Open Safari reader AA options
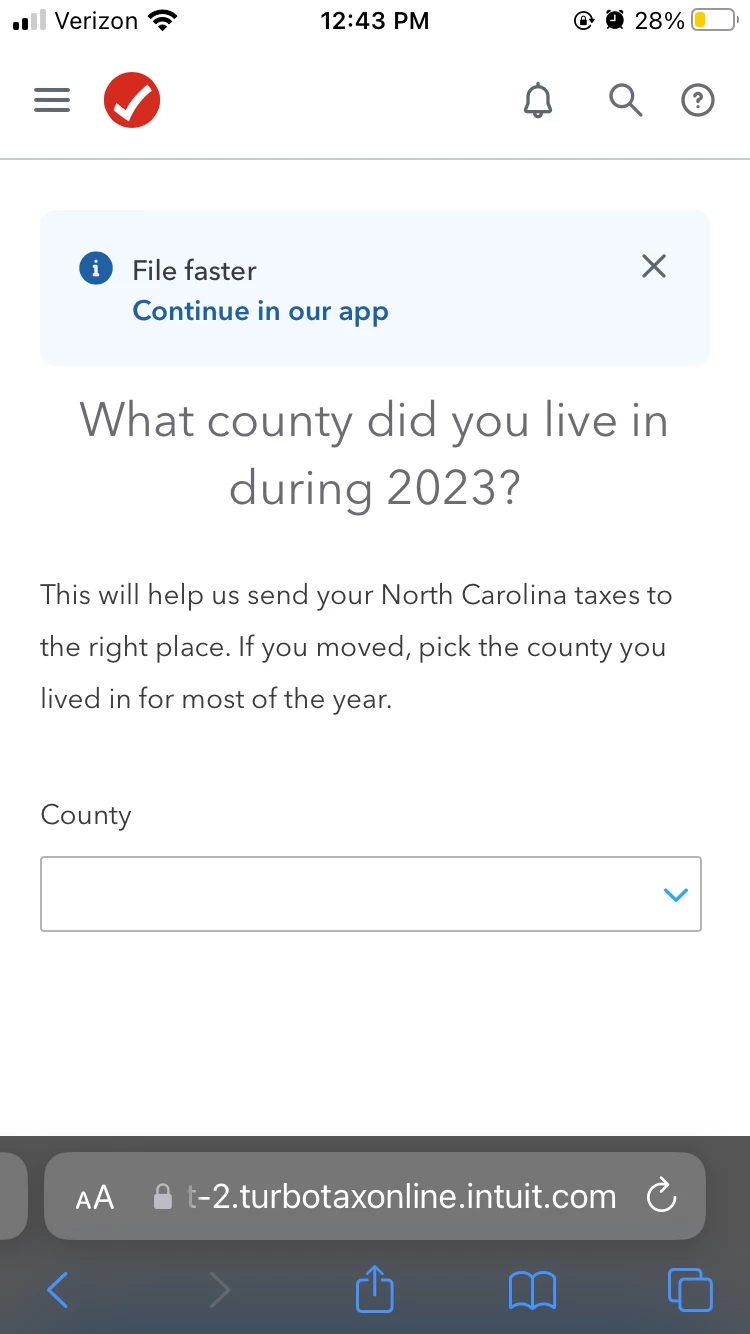 point(95,1197)
